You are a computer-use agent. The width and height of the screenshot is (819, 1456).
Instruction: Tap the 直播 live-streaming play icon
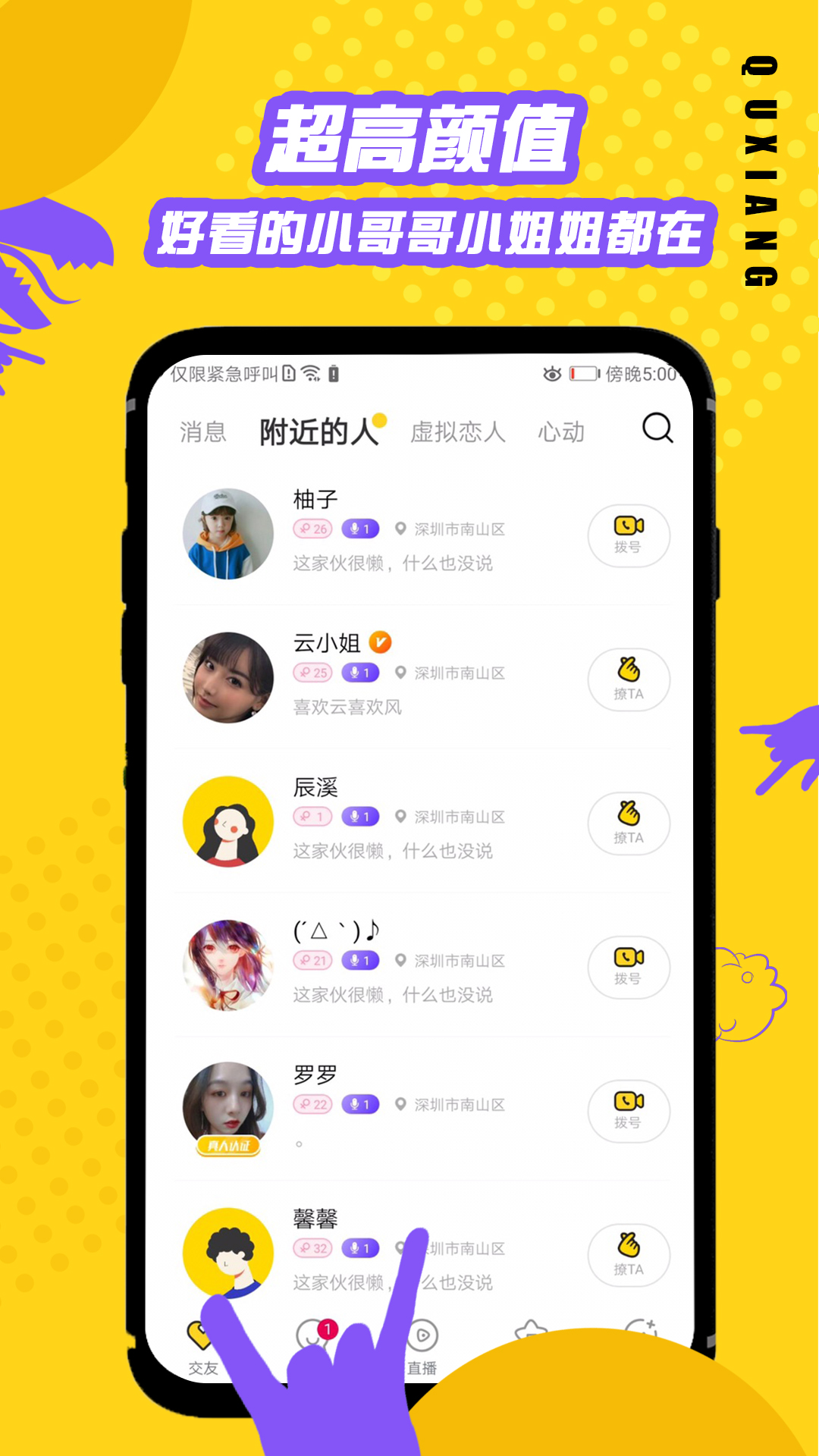point(423,1336)
